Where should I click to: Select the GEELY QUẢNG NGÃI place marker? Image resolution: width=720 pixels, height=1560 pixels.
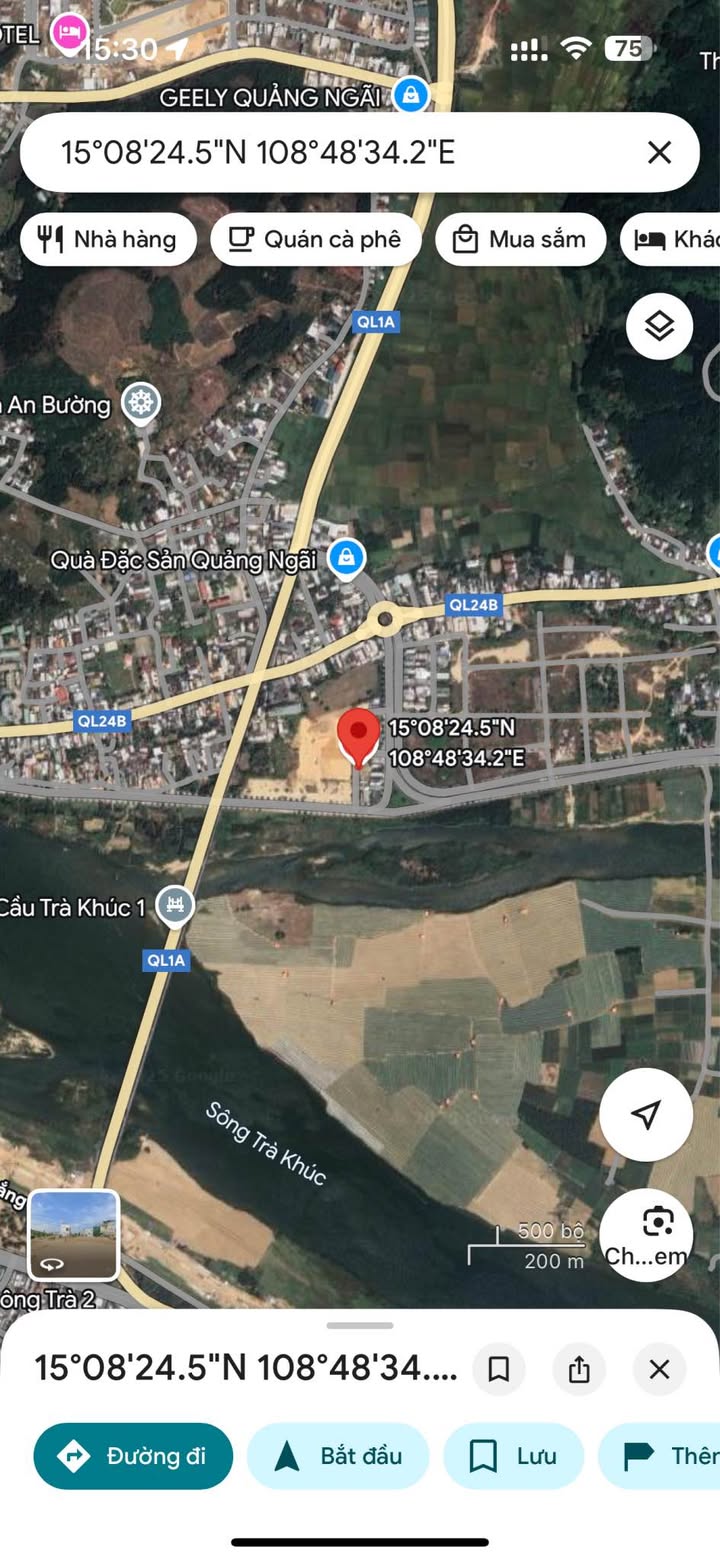(x=409, y=96)
